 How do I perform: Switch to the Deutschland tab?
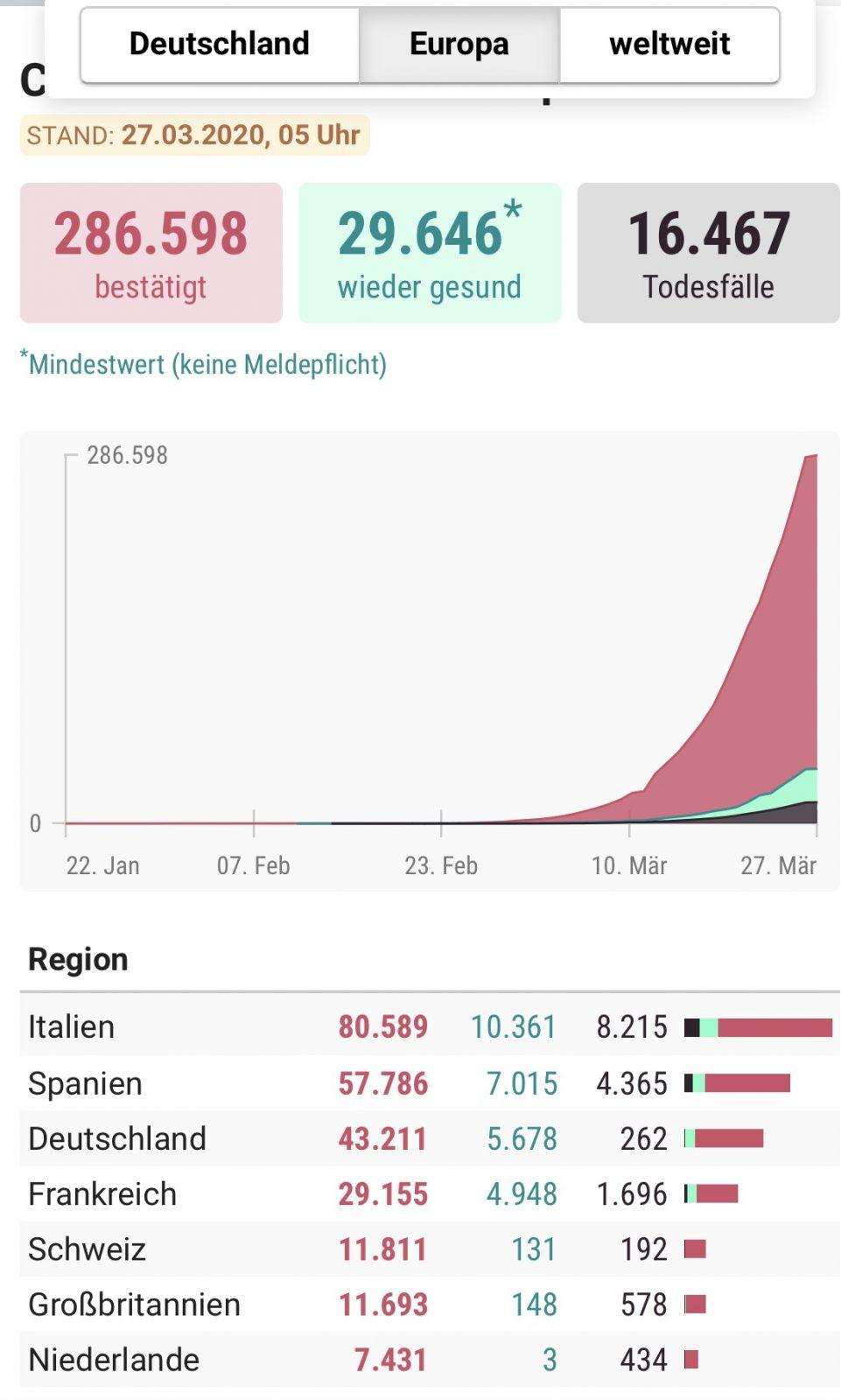[x=220, y=45]
